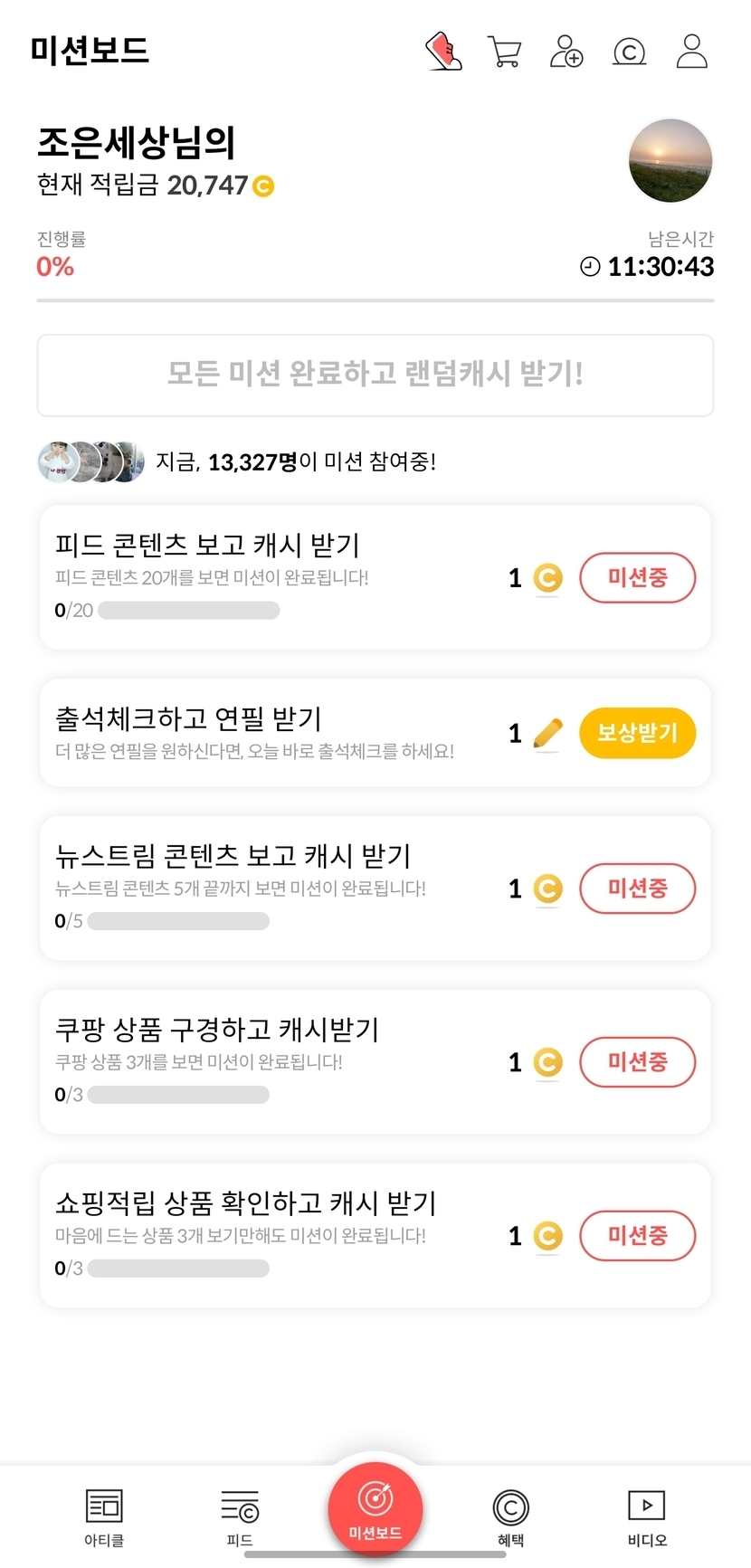Open the cash coin icon in header
The height and width of the screenshot is (1568, 751).
[629, 52]
